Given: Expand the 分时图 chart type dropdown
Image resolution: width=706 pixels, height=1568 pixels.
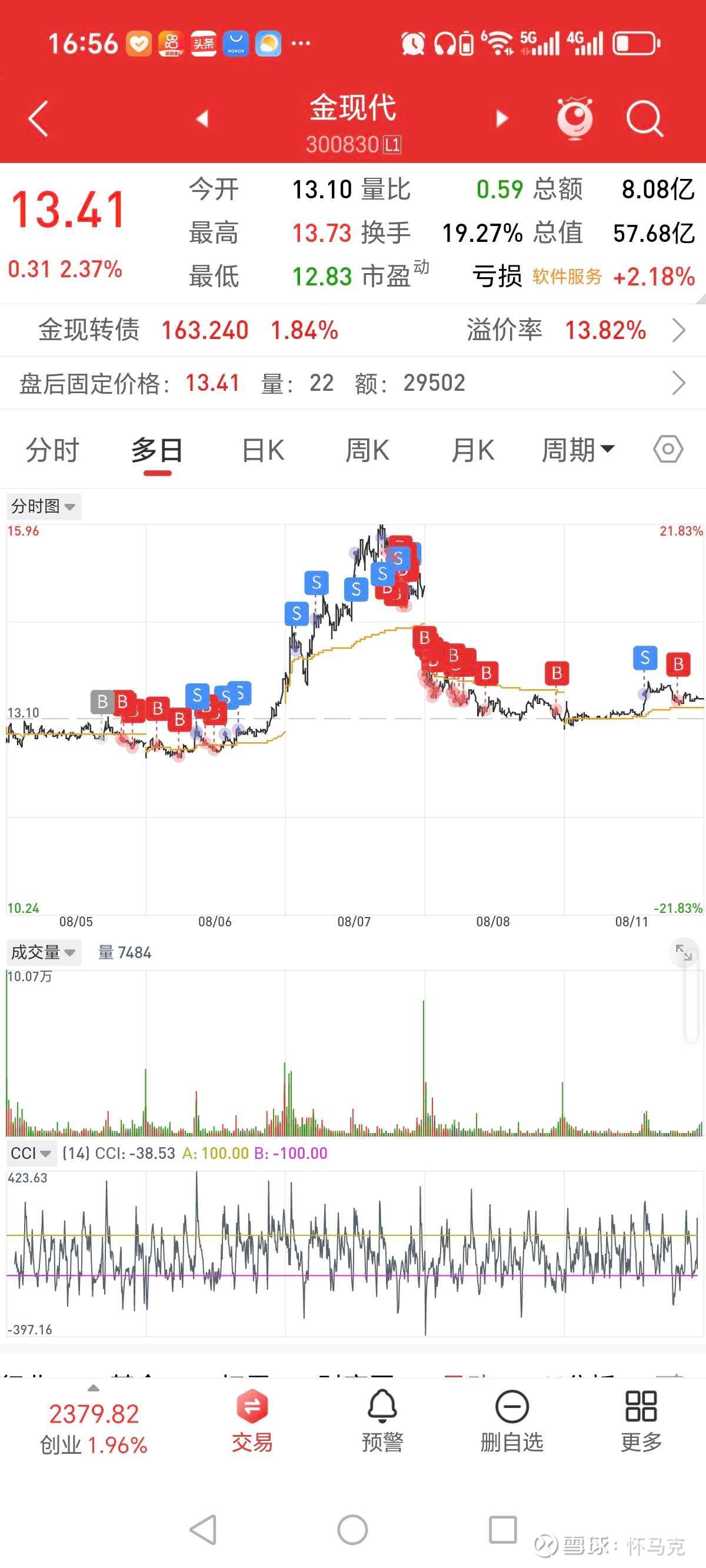Looking at the screenshot, I should [44, 506].
